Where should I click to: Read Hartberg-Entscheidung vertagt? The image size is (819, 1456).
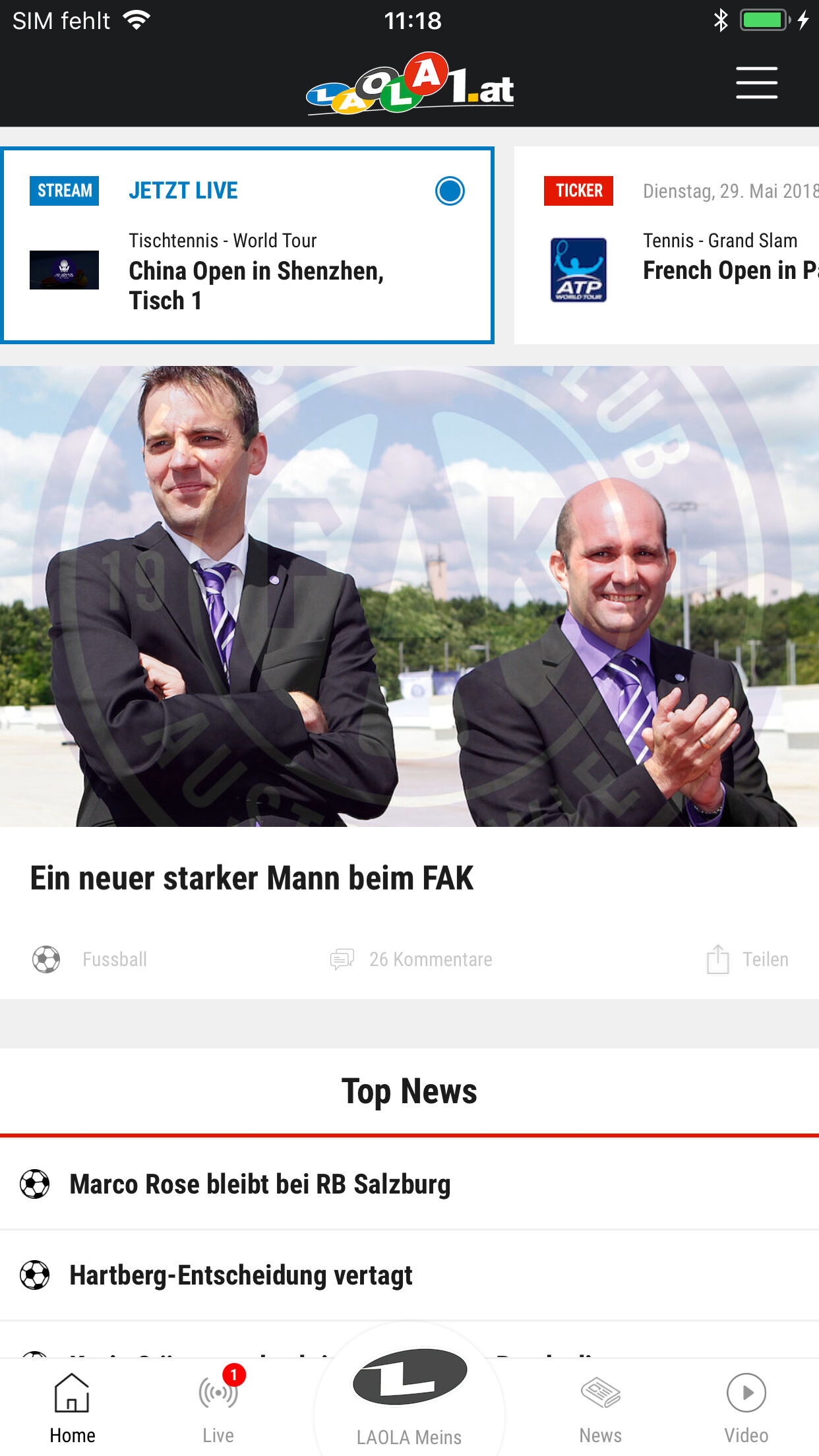pyautogui.click(x=241, y=1275)
